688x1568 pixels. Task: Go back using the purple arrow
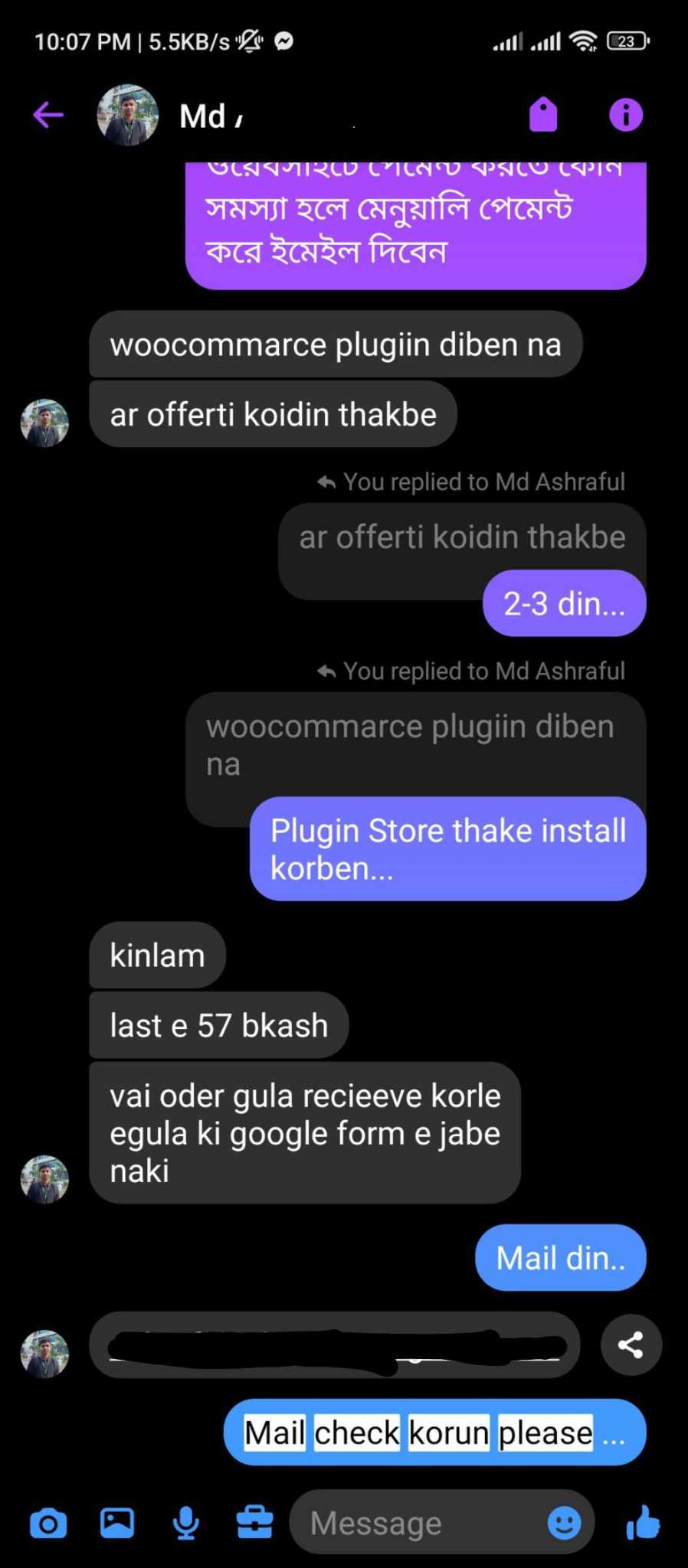point(48,116)
